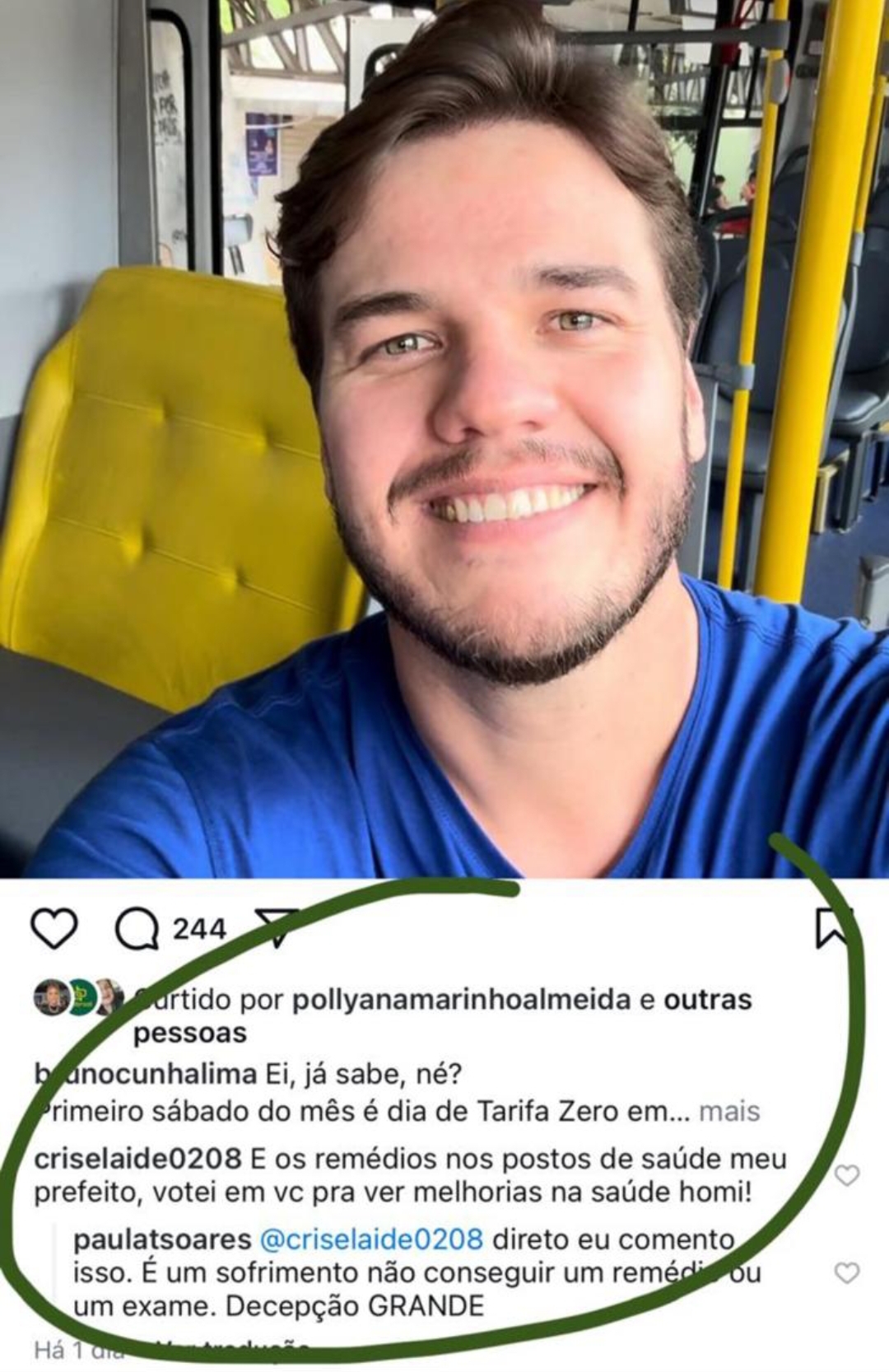Open paulatsoares's profile

click(162, 1239)
